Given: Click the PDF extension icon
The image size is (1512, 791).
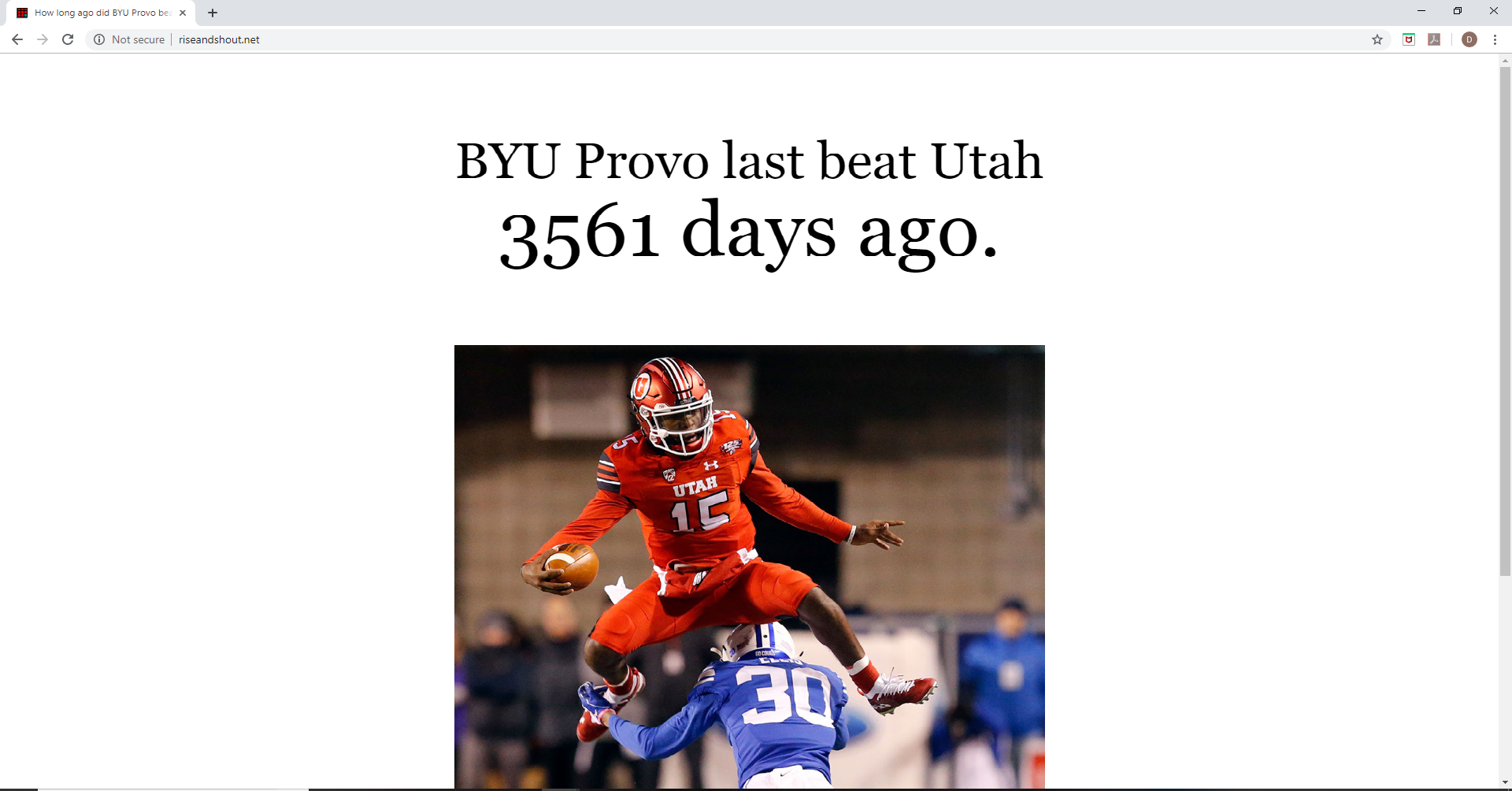Looking at the screenshot, I should (1434, 39).
